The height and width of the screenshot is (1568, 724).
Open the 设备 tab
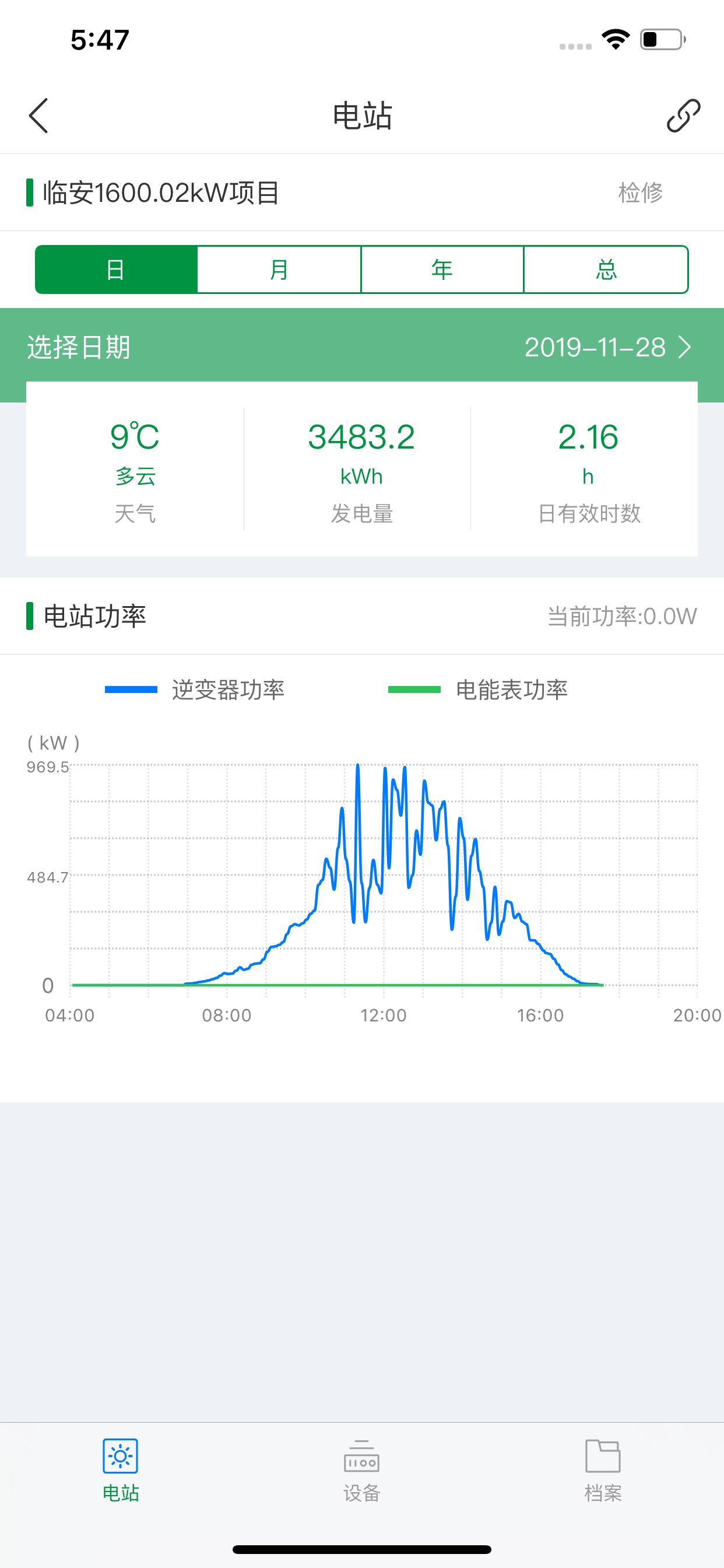(x=361, y=1471)
